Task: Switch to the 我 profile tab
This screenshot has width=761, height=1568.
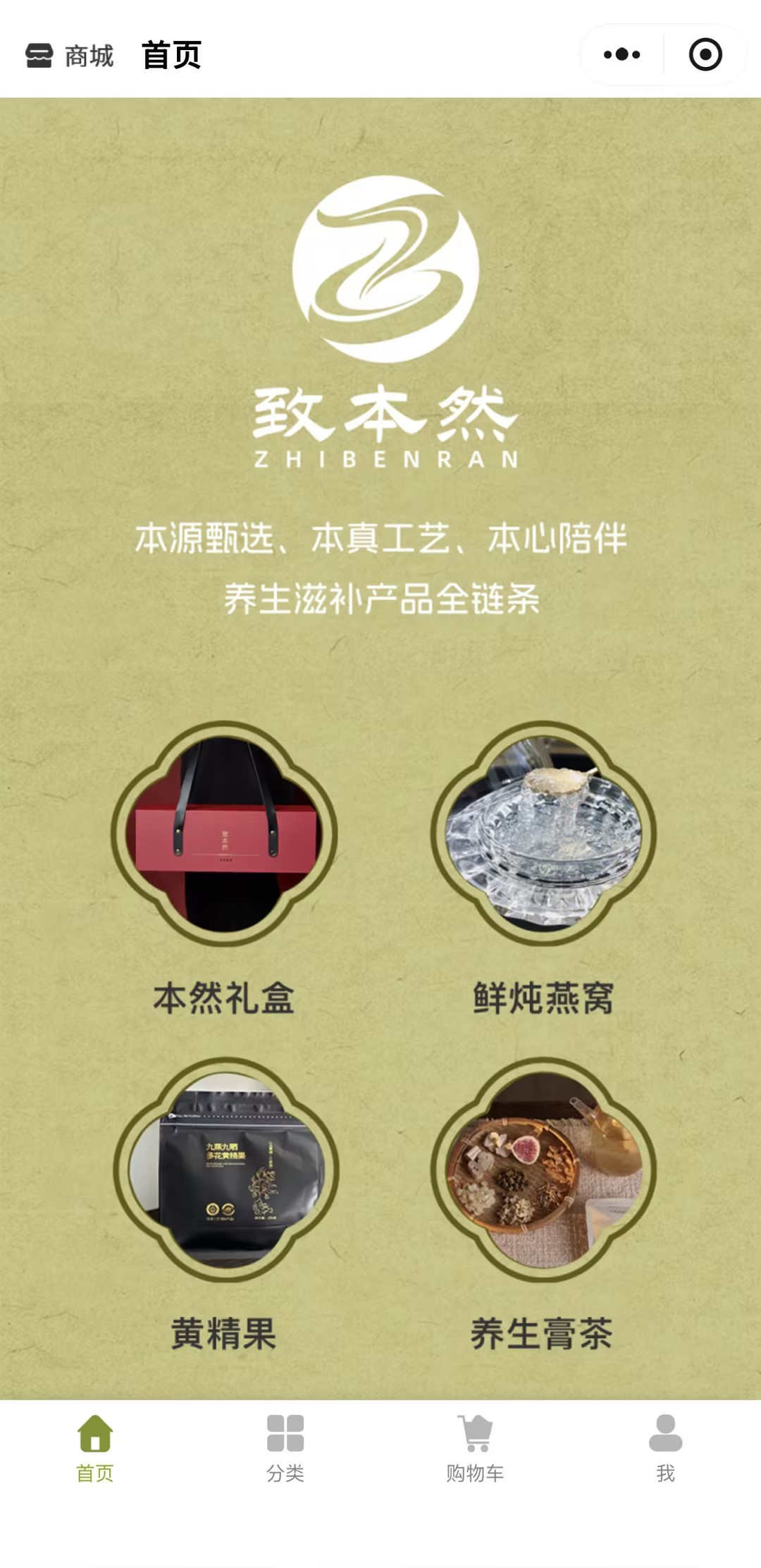Action: pos(665,1448)
